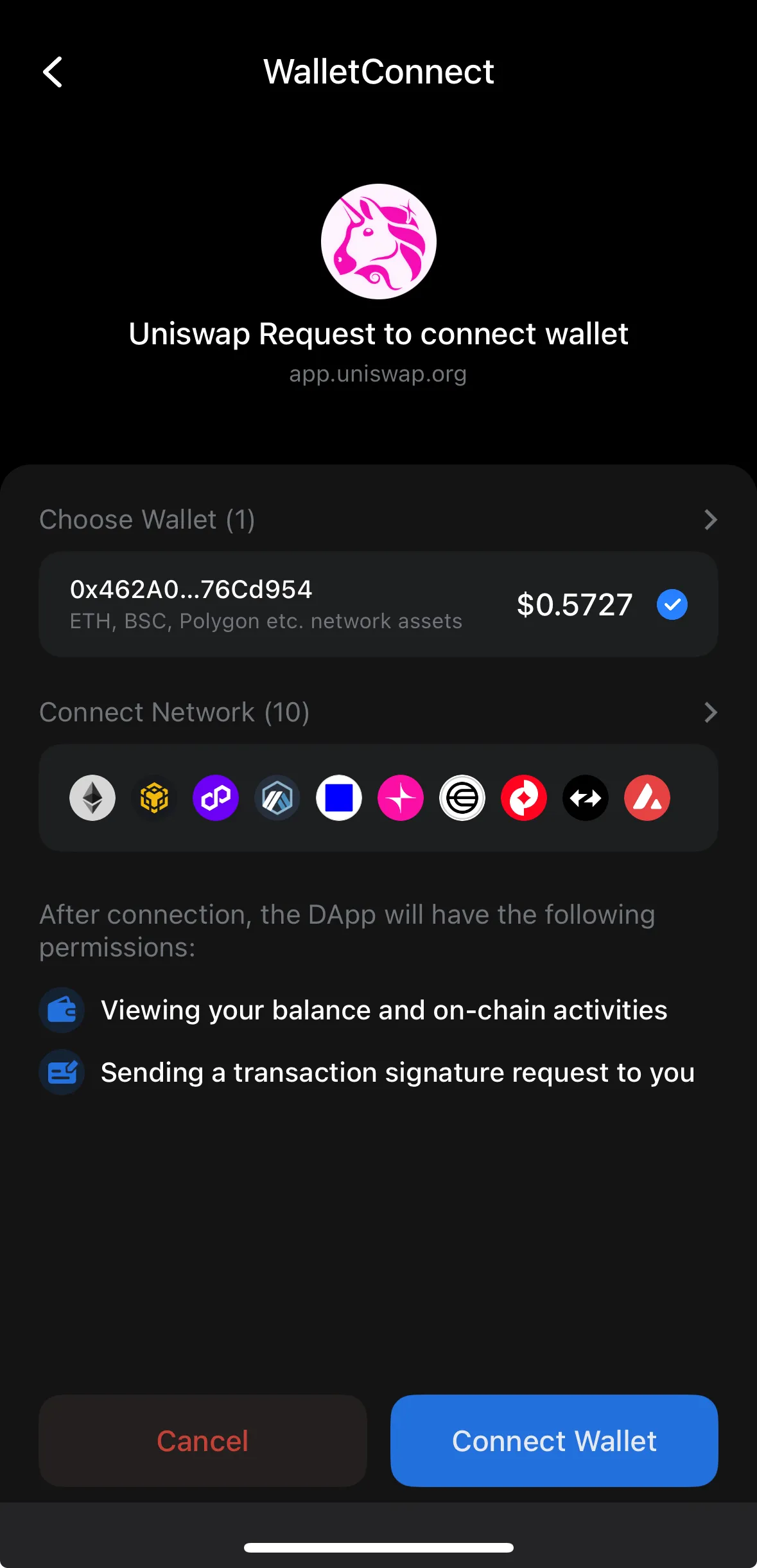Select the Arbitrum network icon
757x1568 pixels.
pyautogui.click(x=277, y=798)
